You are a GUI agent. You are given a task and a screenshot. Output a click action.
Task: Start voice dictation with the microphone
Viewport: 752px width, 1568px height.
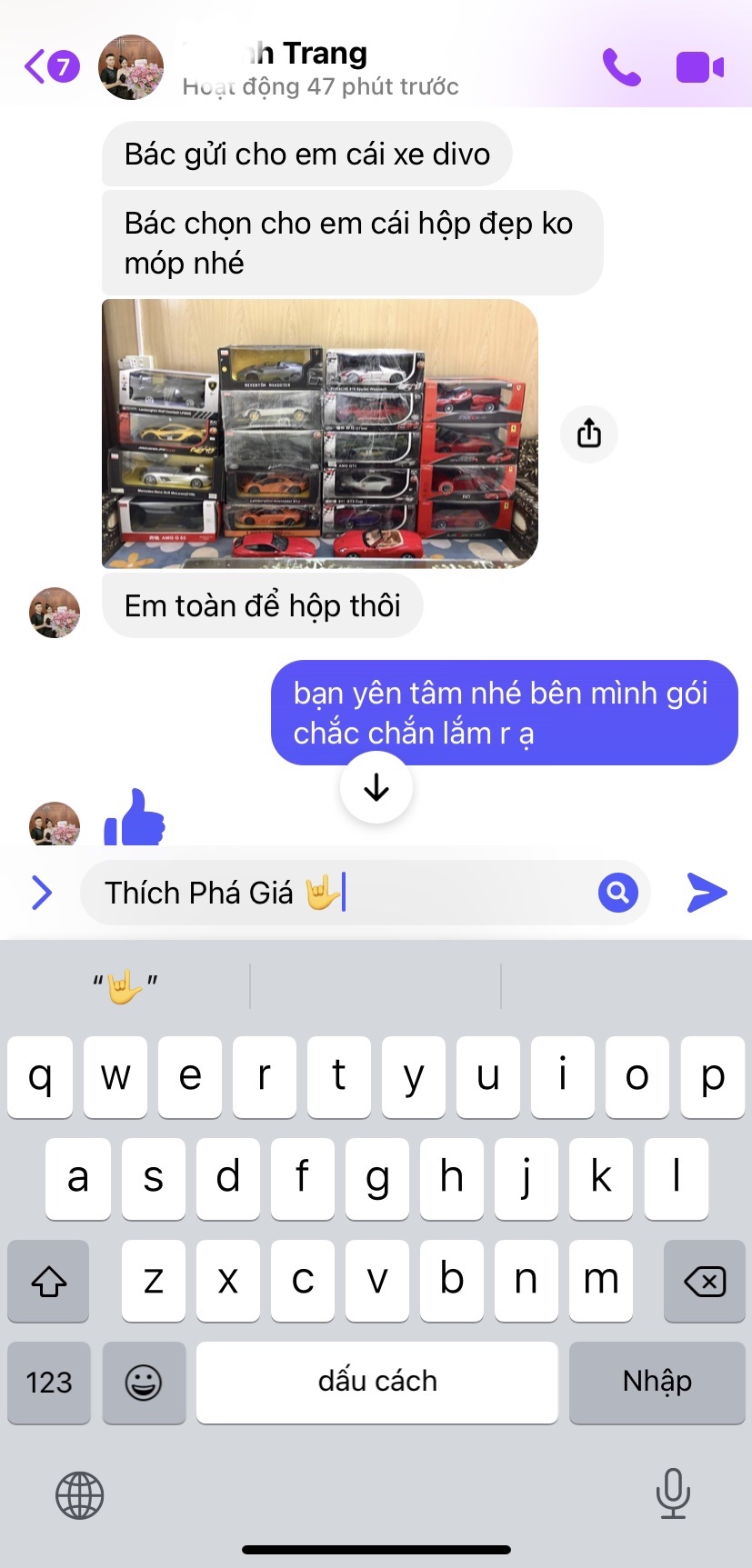coord(673,1493)
